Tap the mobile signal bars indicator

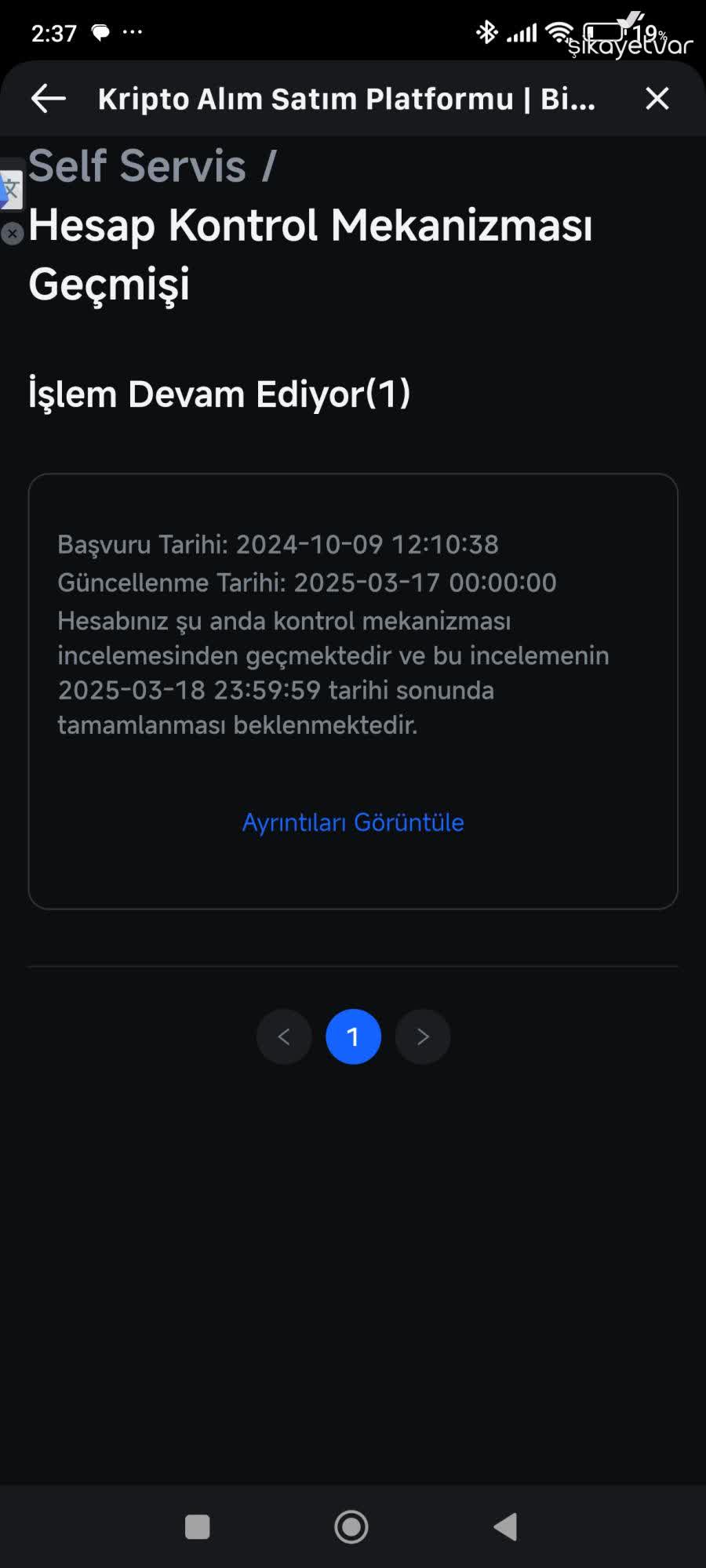point(522,31)
